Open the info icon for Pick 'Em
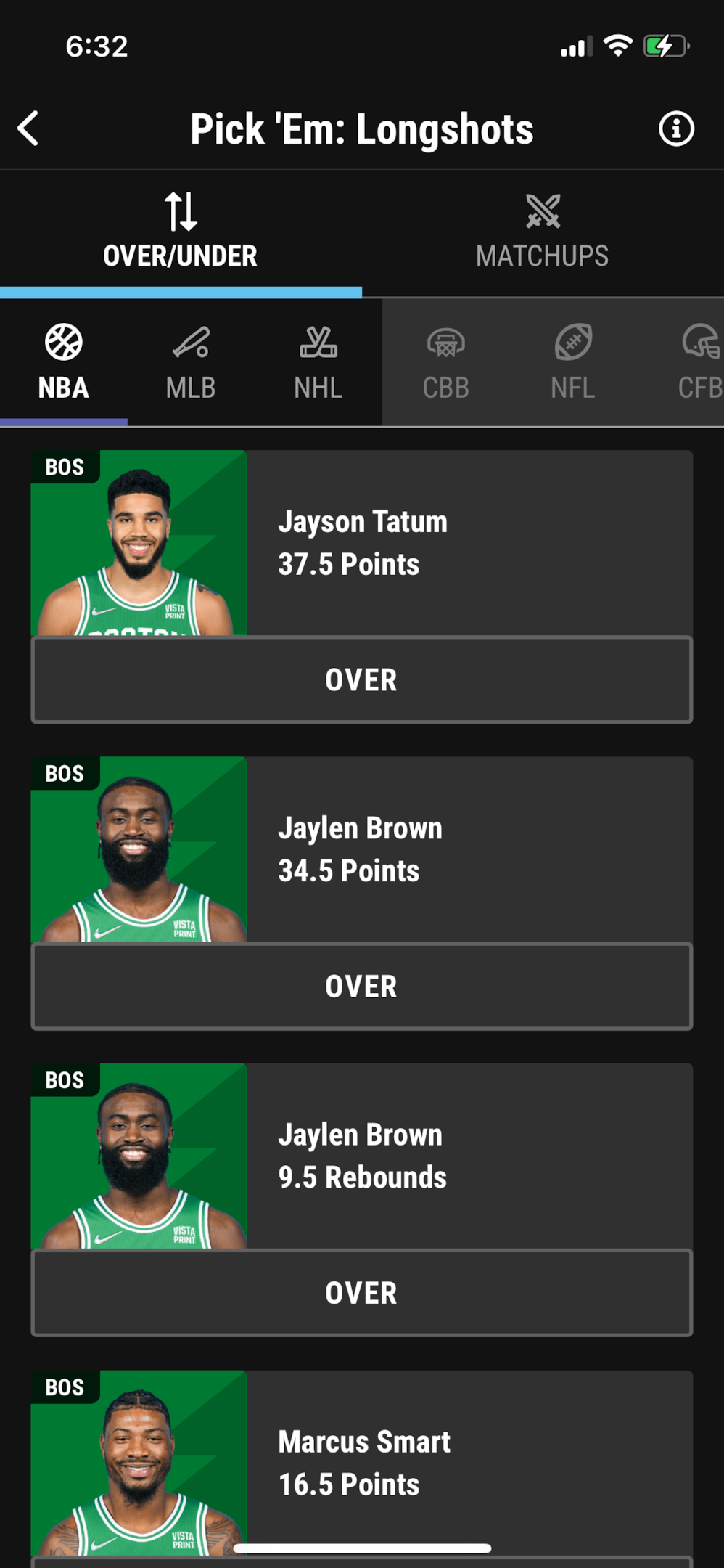 point(676,129)
